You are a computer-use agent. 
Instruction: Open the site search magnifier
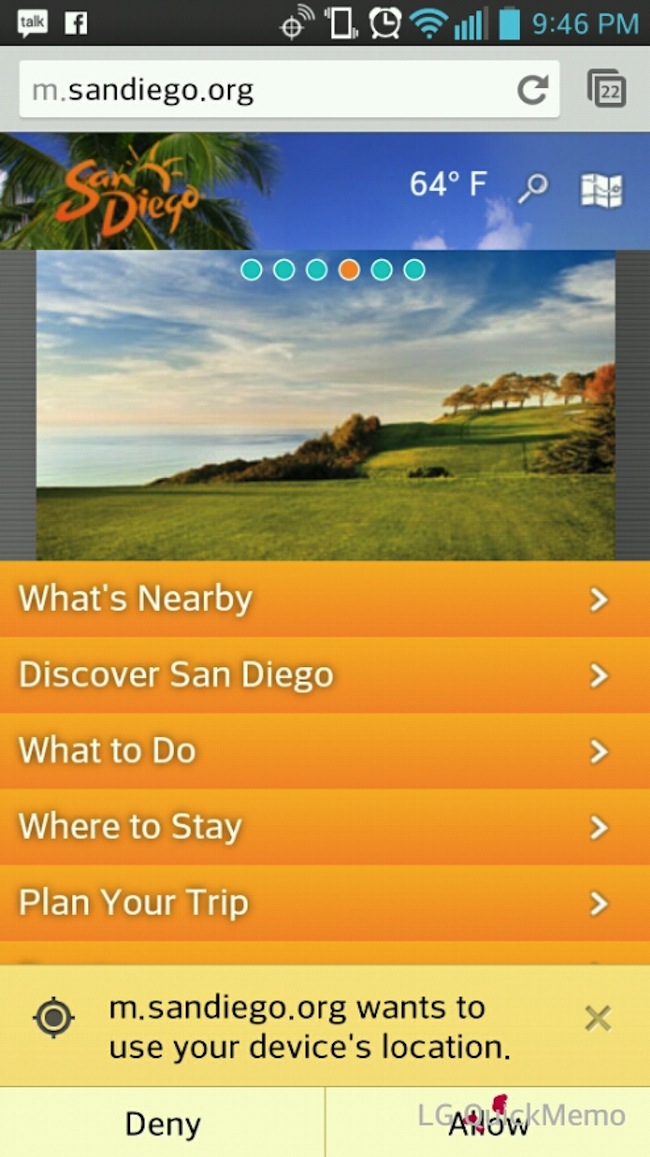coord(534,186)
